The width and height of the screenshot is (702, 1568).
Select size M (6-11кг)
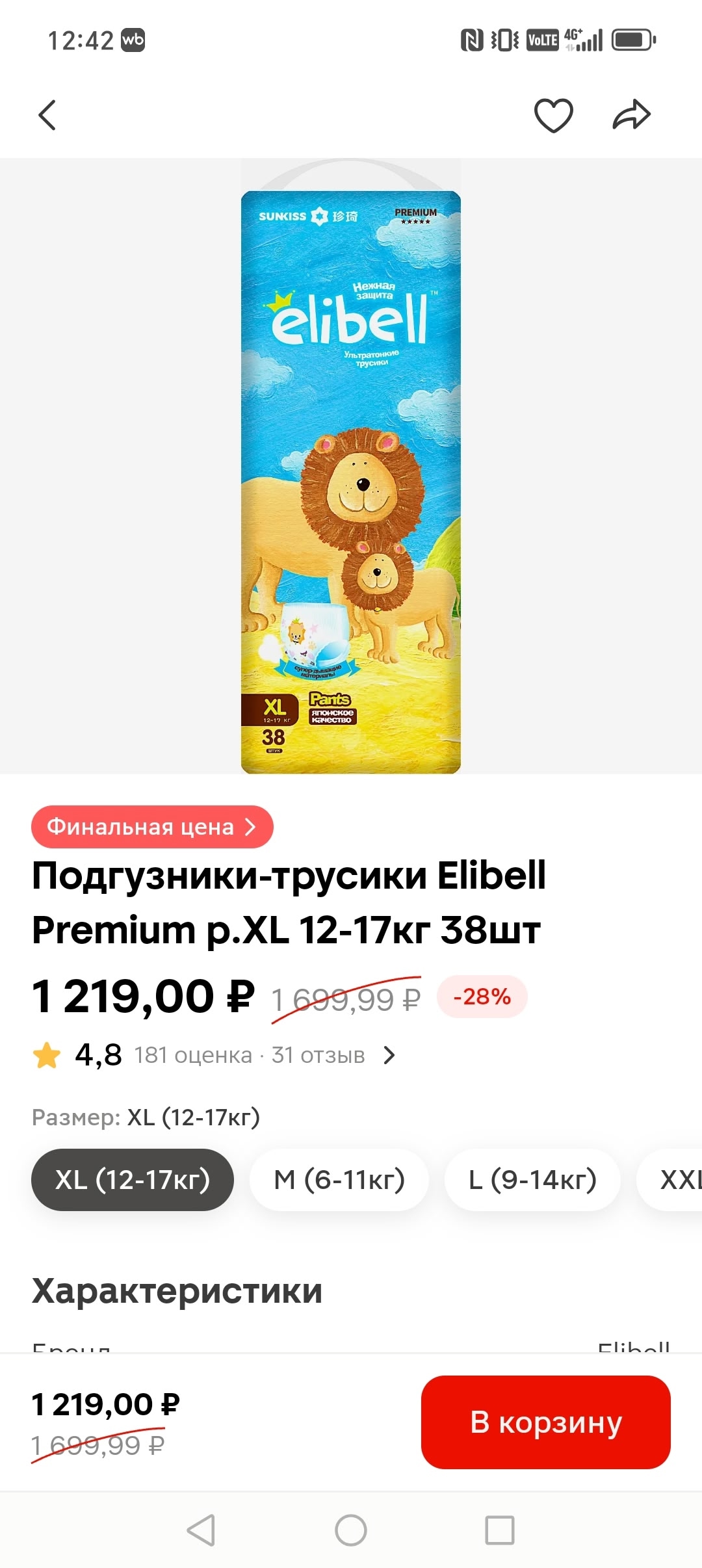tap(339, 1179)
